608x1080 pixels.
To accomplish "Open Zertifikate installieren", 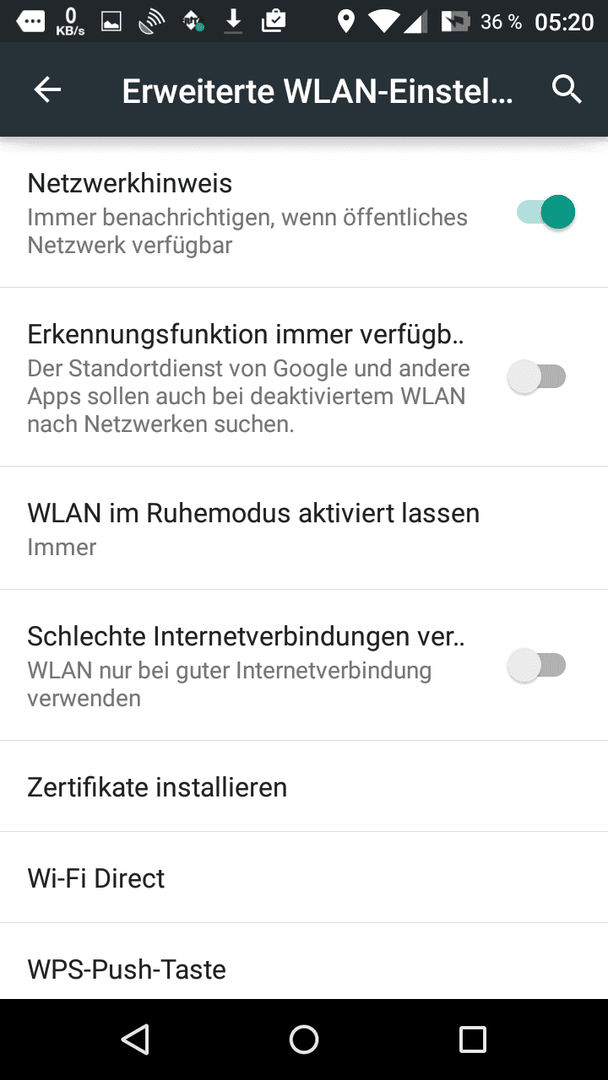I will click(x=304, y=787).
